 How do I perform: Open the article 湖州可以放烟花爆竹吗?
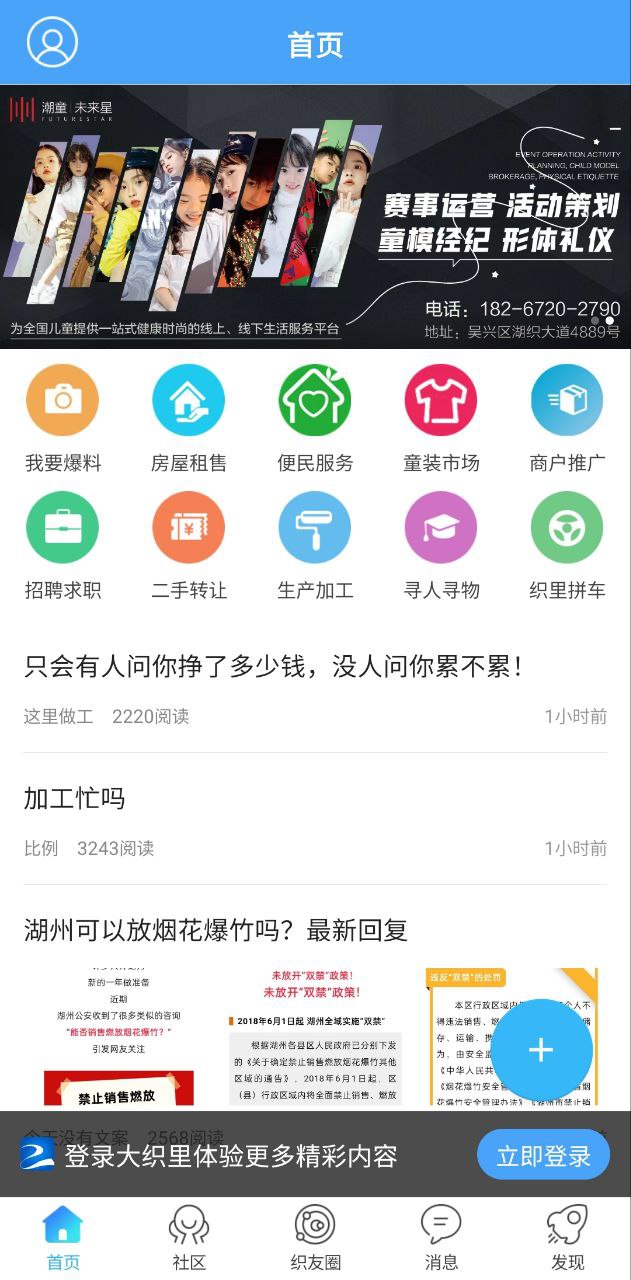tap(216, 930)
